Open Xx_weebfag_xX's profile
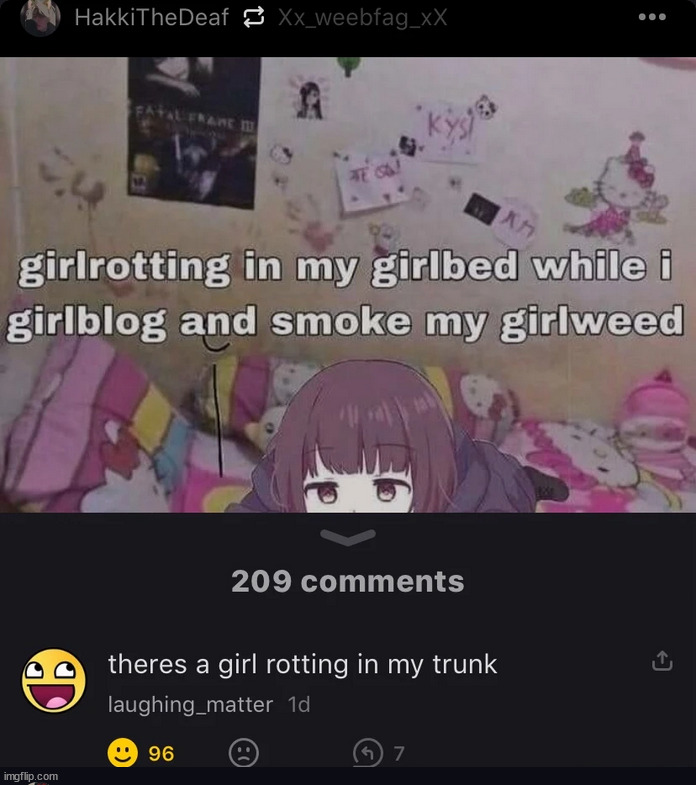Screen dimensions: 696x785 point(362,18)
